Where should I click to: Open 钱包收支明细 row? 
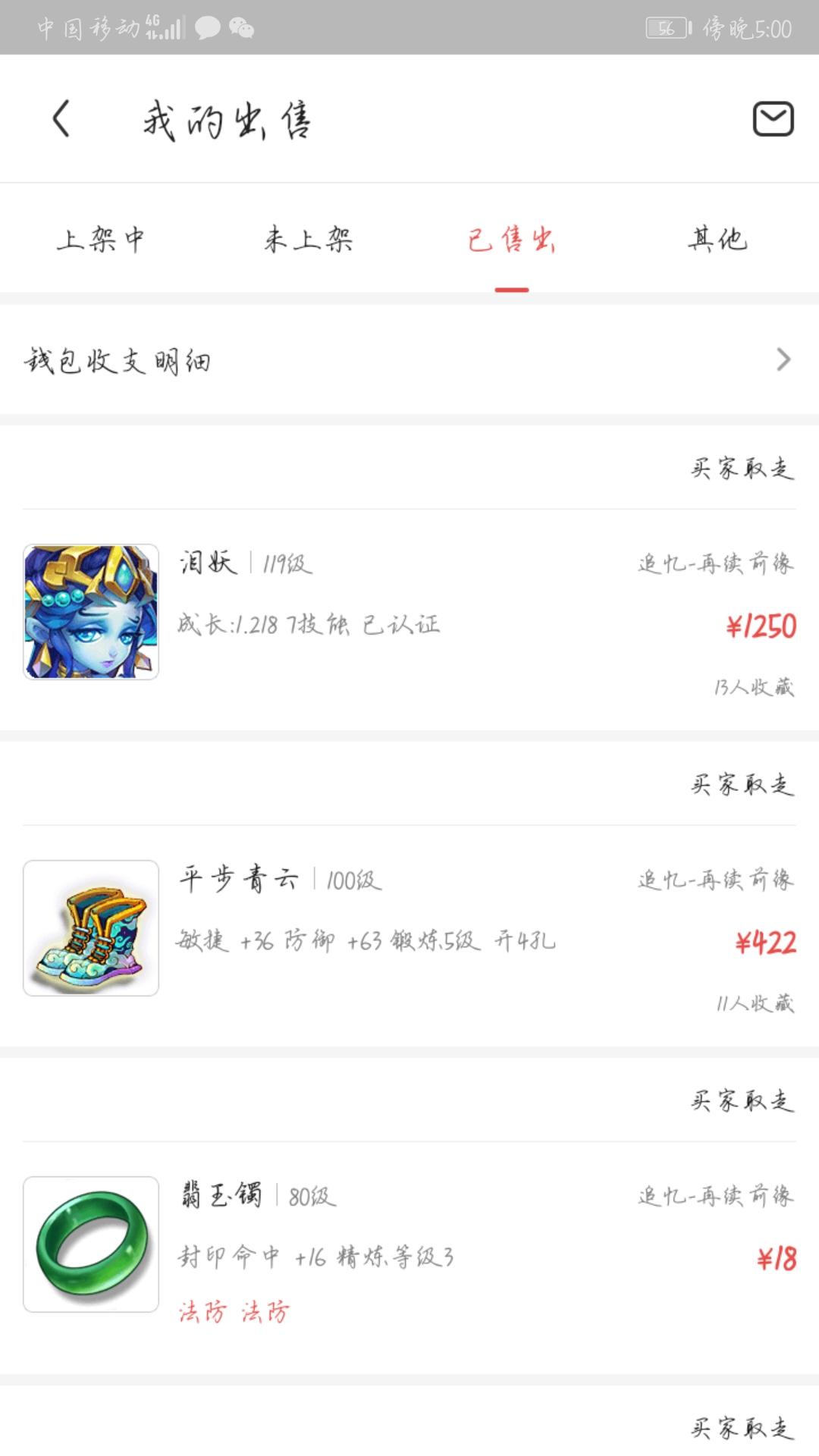[409, 360]
